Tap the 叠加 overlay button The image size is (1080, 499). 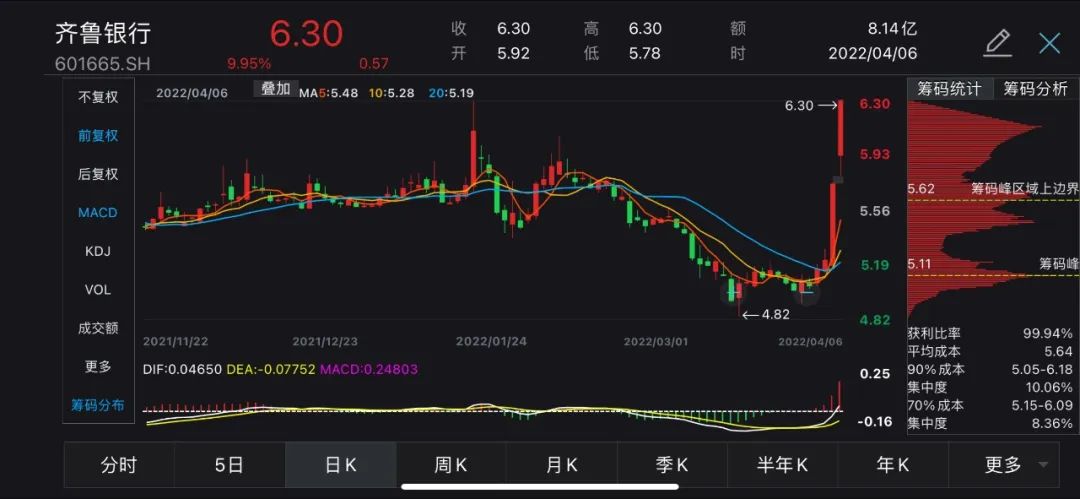tap(276, 88)
